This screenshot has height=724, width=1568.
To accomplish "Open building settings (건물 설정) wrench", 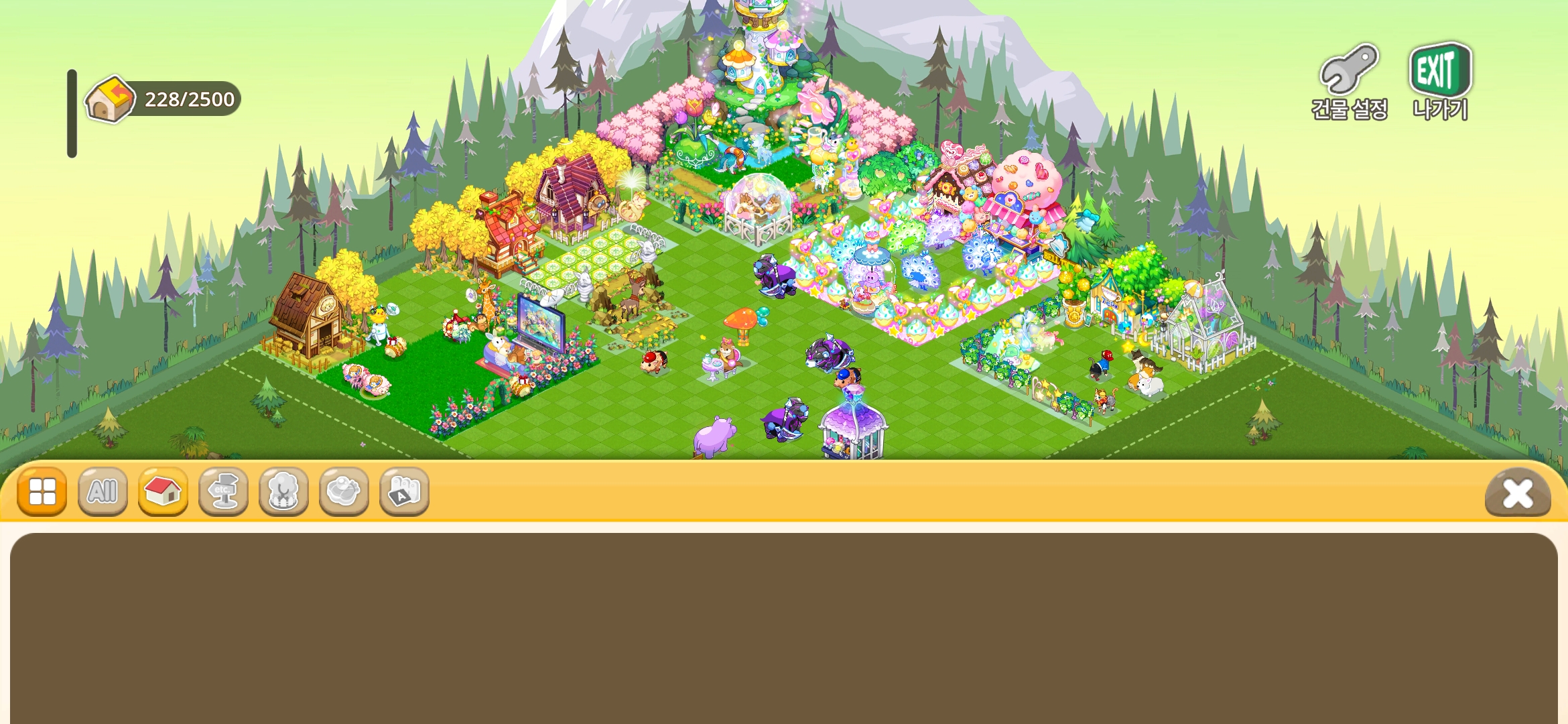I will 1349,82.
